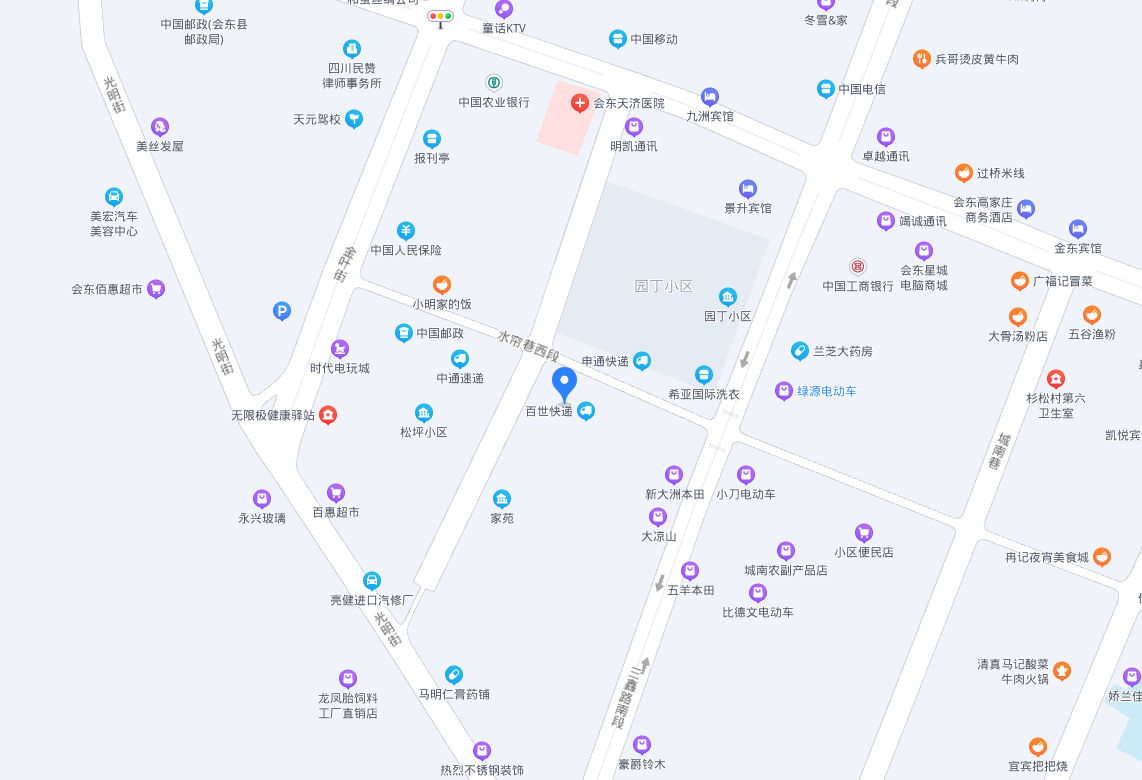Open the 景升宾馆 hotel marker
This screenshot has width=1142, height=780.
pos(748,189)
